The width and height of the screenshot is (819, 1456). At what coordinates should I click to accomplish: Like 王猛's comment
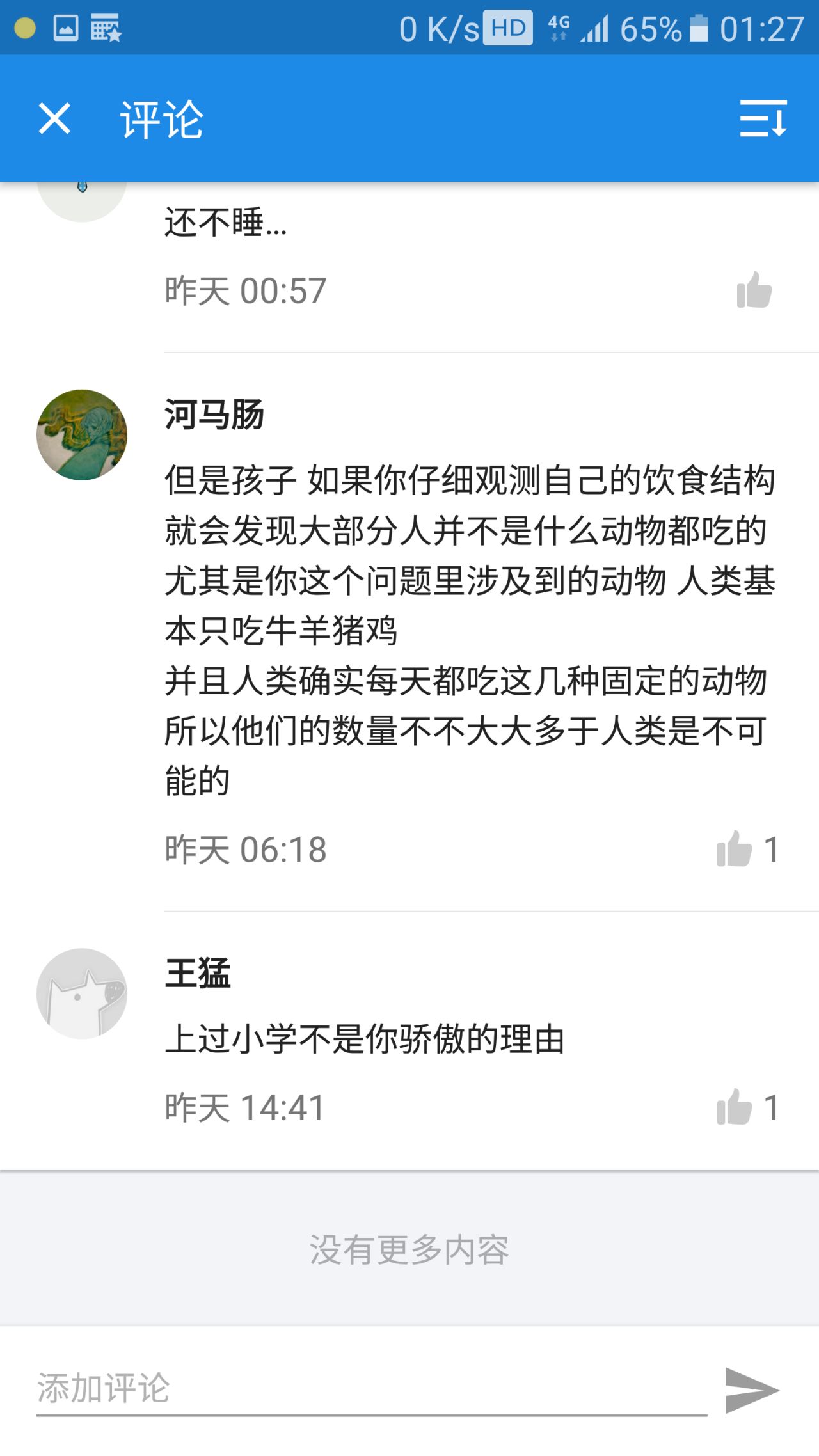click(735, 1107)
